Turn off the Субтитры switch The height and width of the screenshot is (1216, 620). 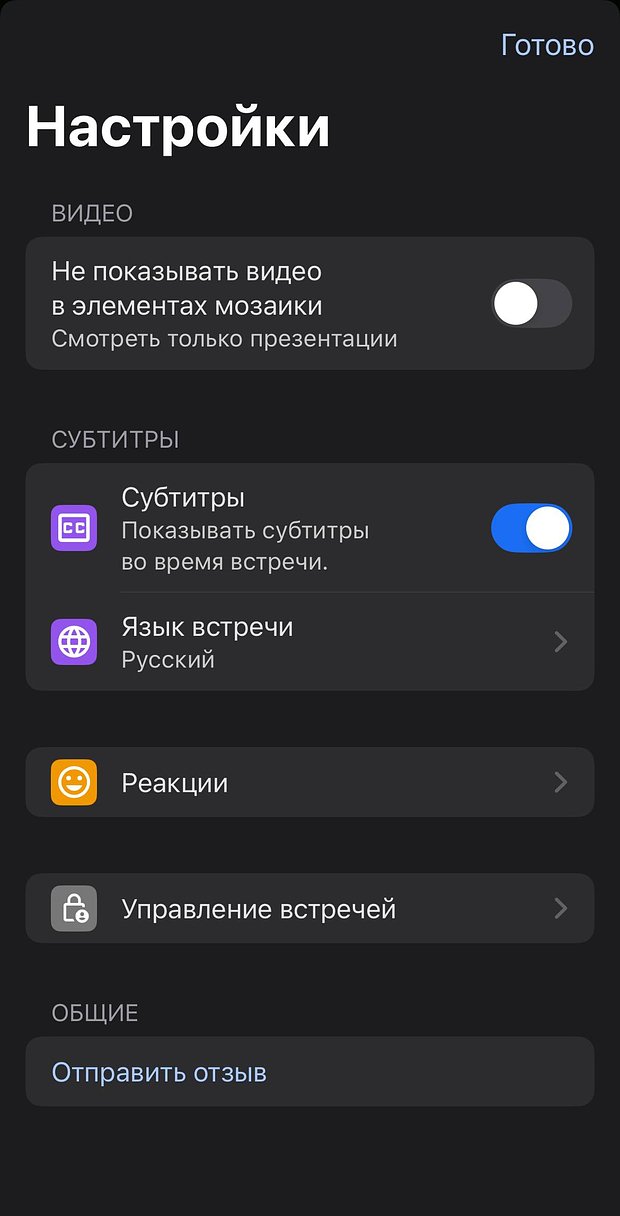531,528
